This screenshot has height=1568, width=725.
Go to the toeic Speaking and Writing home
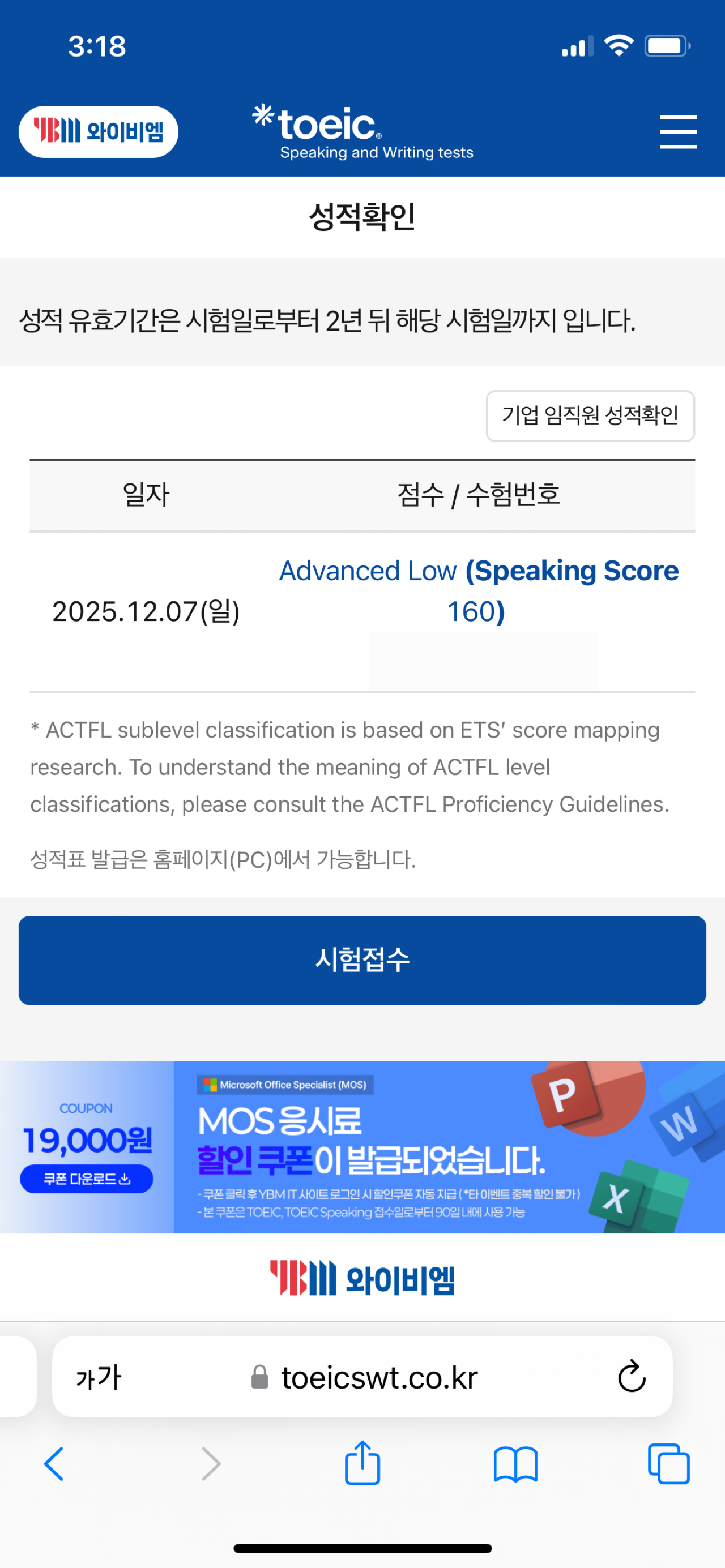point(362,131)
